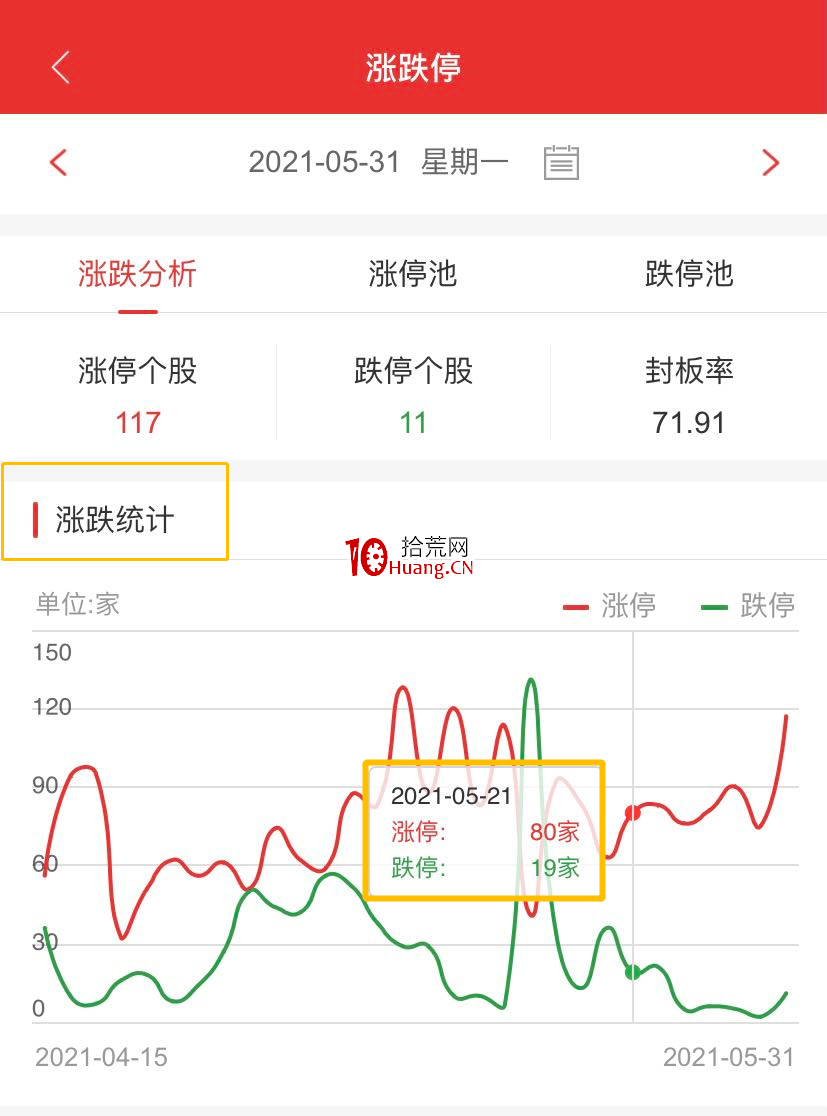Click the red left arrow to view previous day
The width and height of the screenshot is (827, 1116).
(x=57, y=163)
